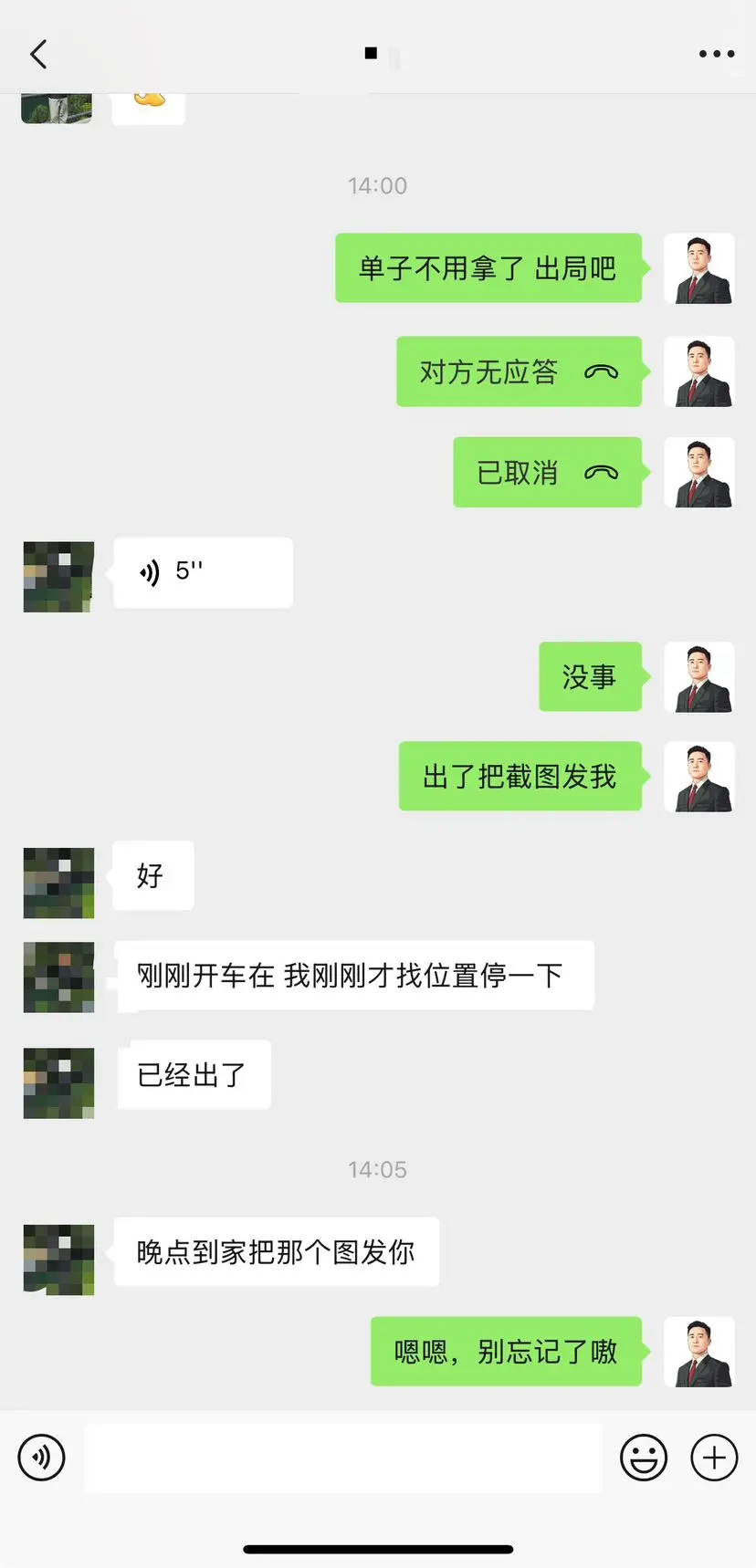Open the contact's profile avatar
This screenshot has height=1568, width=756.
click(58, 577)
